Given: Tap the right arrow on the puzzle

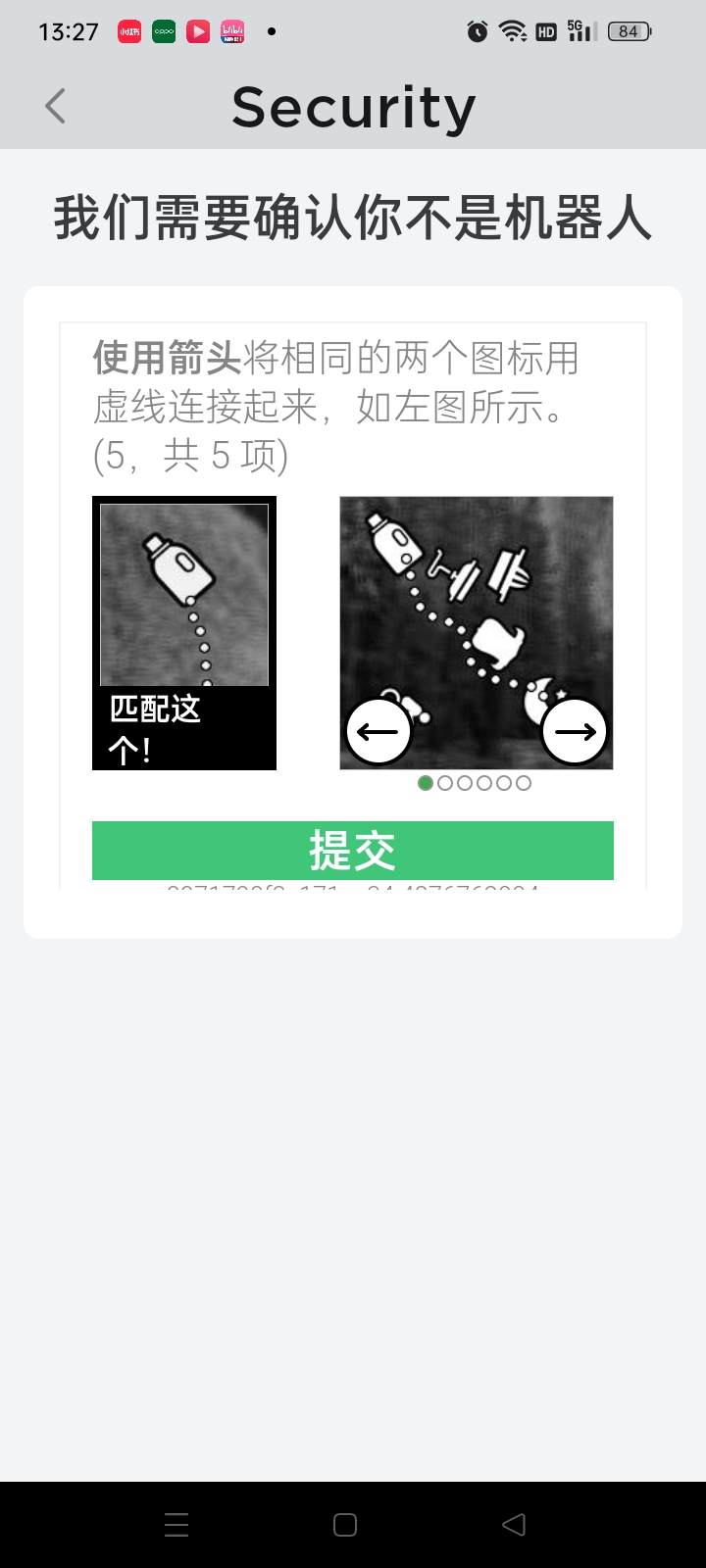Looking at the screenshot, I should point(575,731).
